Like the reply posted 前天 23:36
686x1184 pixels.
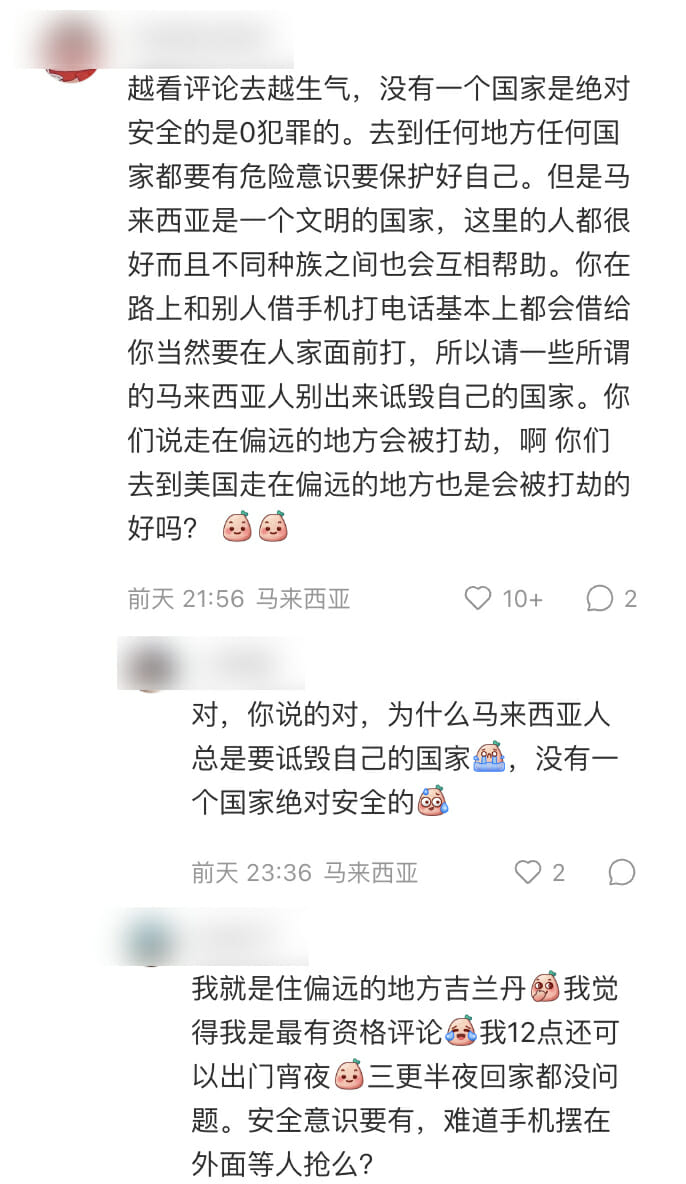528,872
